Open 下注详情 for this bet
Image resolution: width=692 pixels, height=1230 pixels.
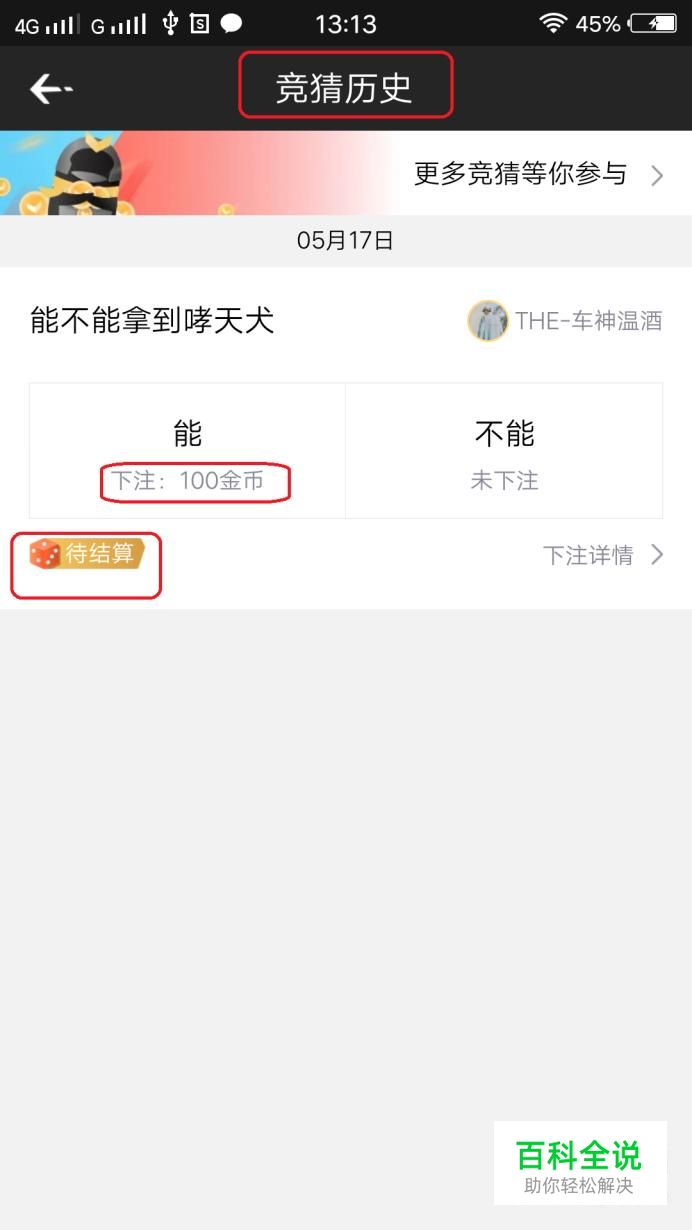[x=603, y=555]
